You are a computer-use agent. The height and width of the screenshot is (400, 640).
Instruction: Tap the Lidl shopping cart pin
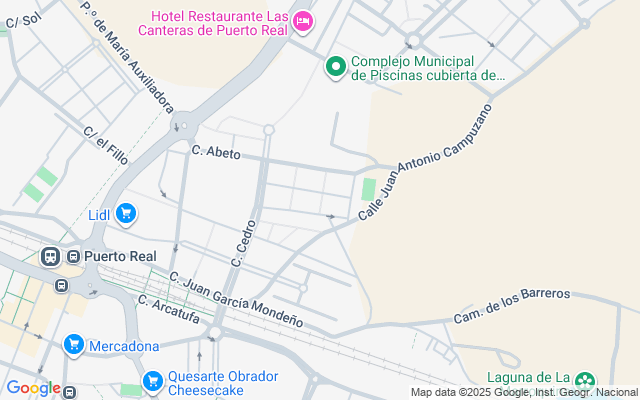(126, 214)
